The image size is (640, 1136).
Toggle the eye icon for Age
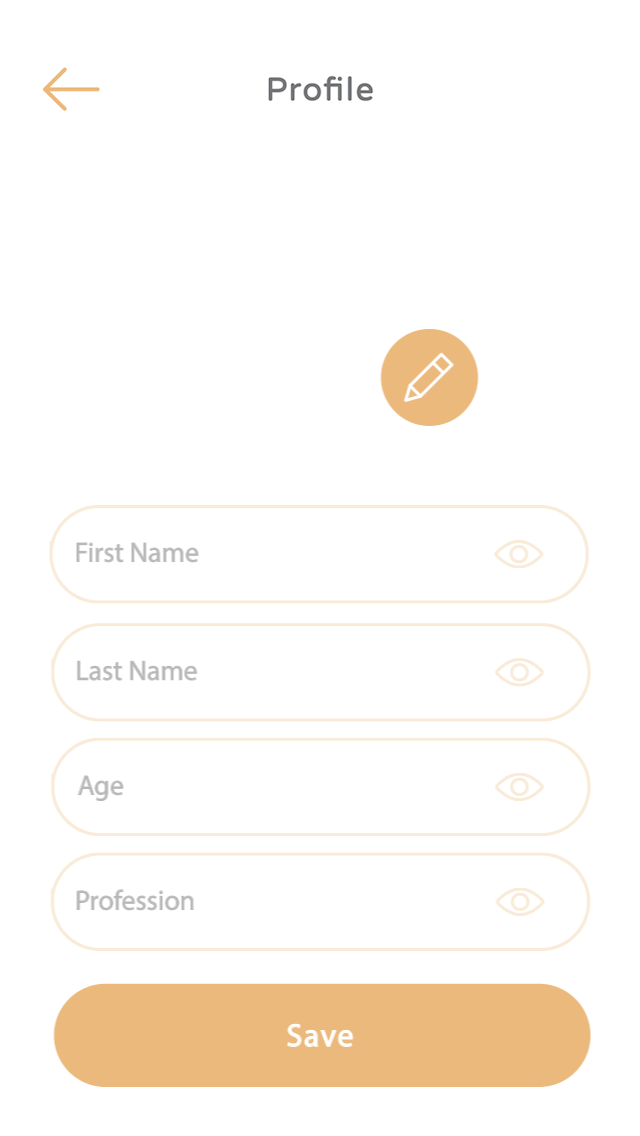pos(520,787)
